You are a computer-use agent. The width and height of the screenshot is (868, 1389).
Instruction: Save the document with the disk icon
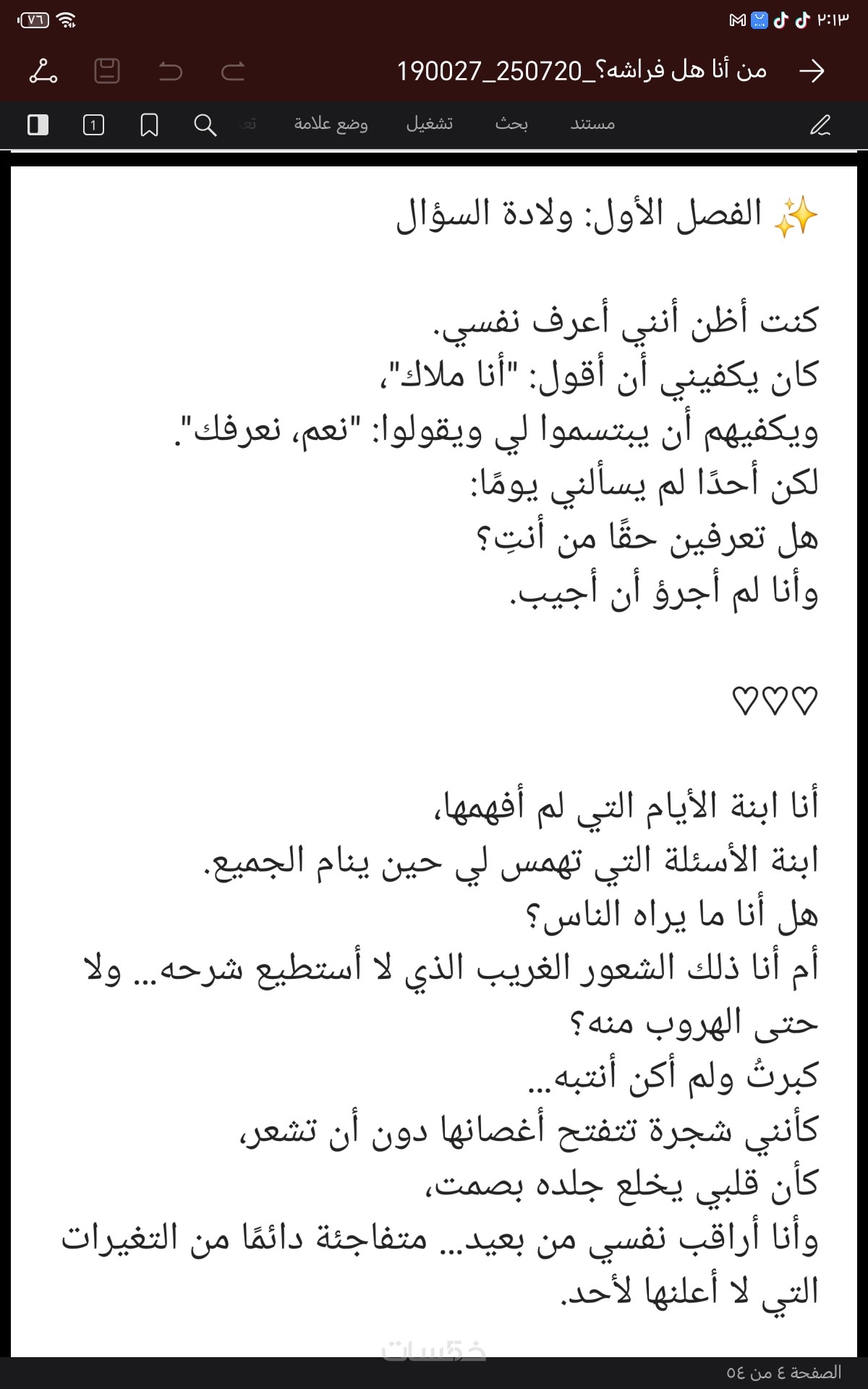pos(107,71)
